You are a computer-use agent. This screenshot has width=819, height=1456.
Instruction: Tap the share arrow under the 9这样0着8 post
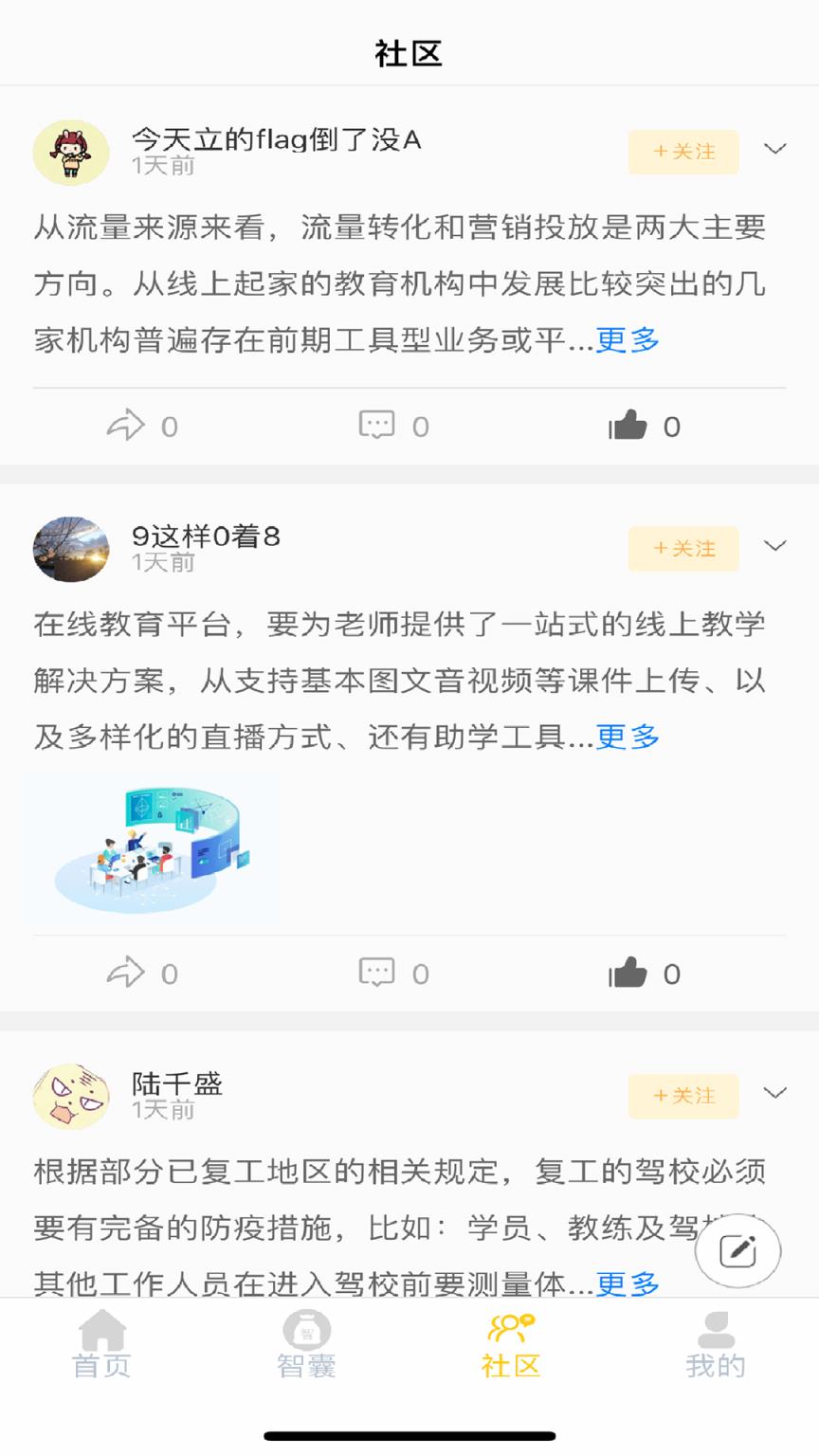[129, 972]
